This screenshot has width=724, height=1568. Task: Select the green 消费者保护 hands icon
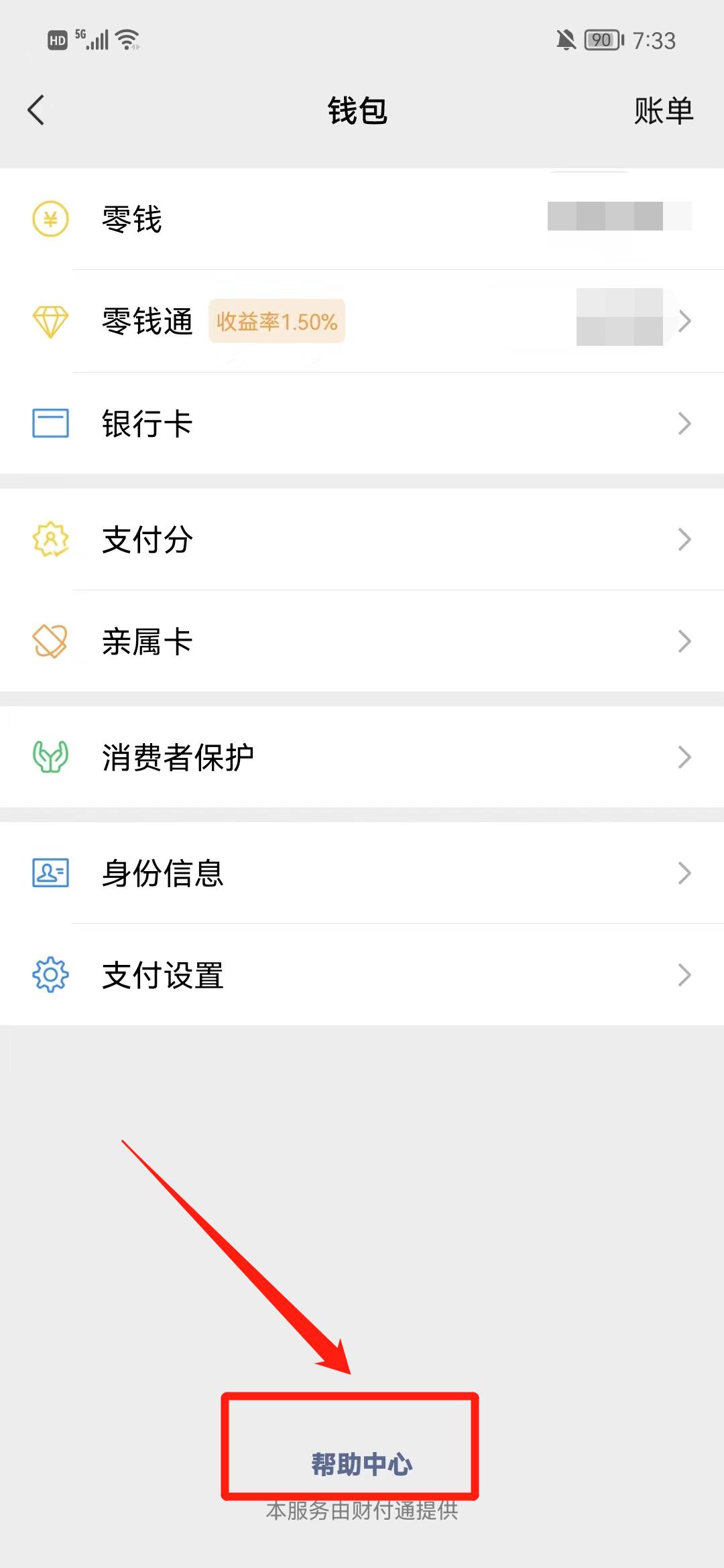(50, 756)
